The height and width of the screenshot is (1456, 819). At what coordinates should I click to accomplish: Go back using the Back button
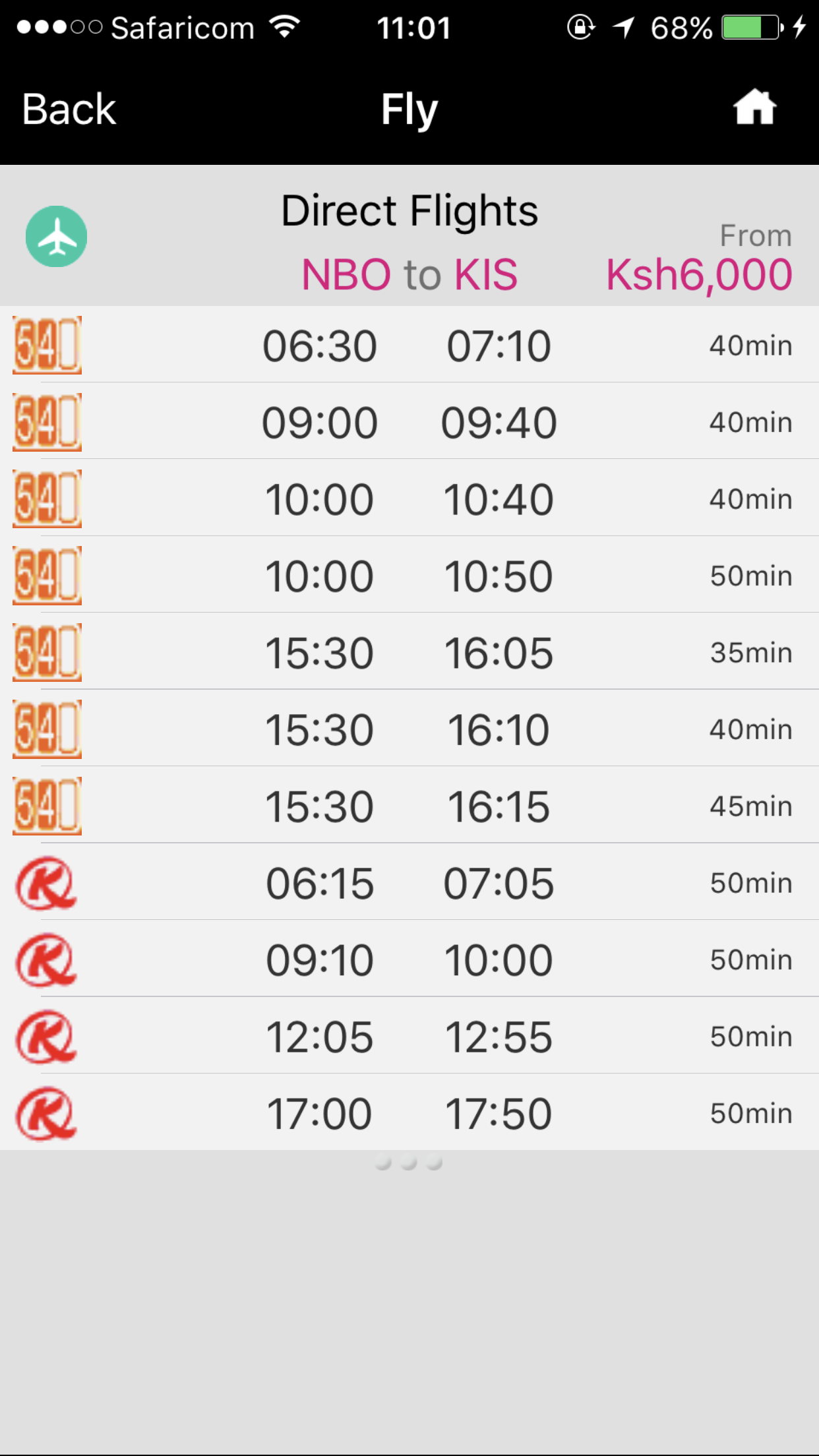click(x=69, y=109)
